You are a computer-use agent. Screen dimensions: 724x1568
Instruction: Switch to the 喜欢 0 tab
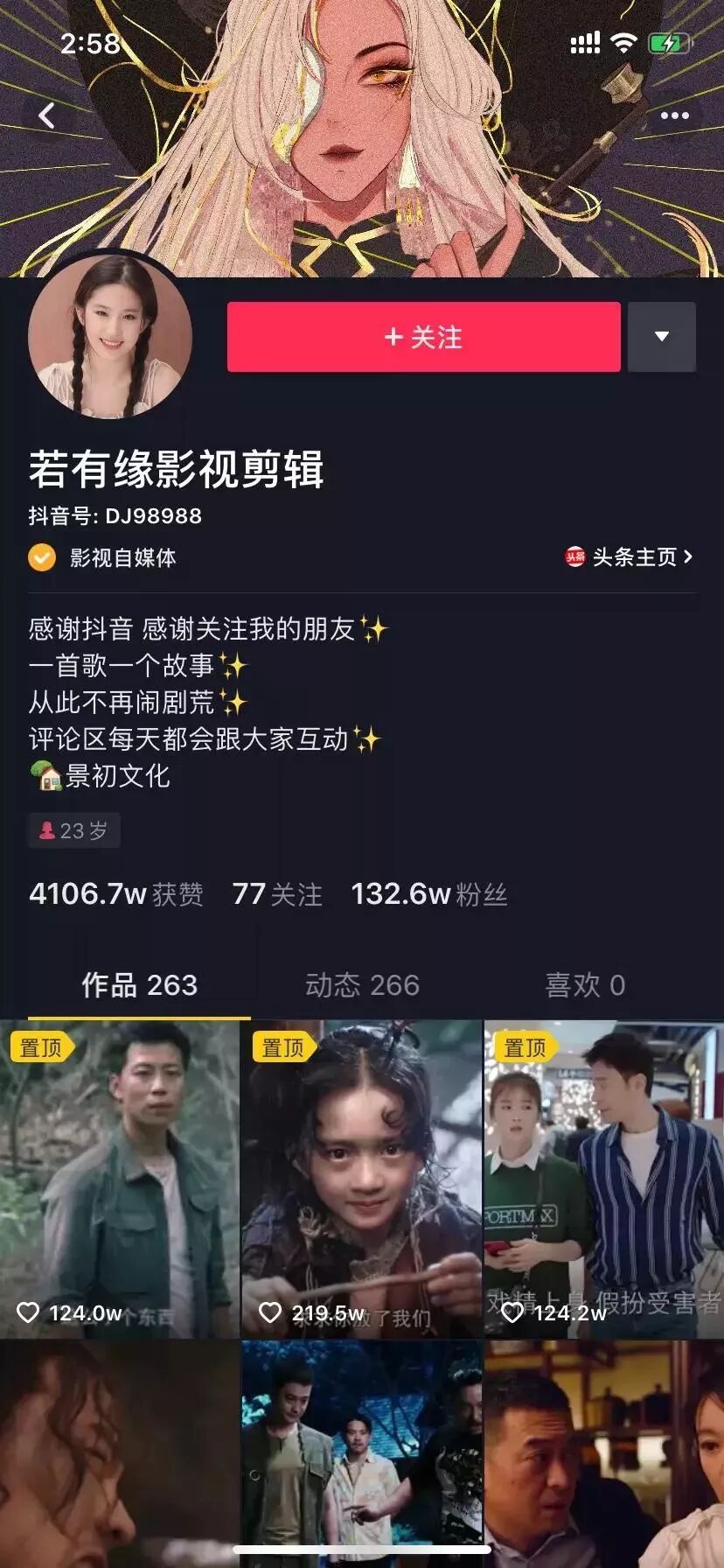(585, 985)
